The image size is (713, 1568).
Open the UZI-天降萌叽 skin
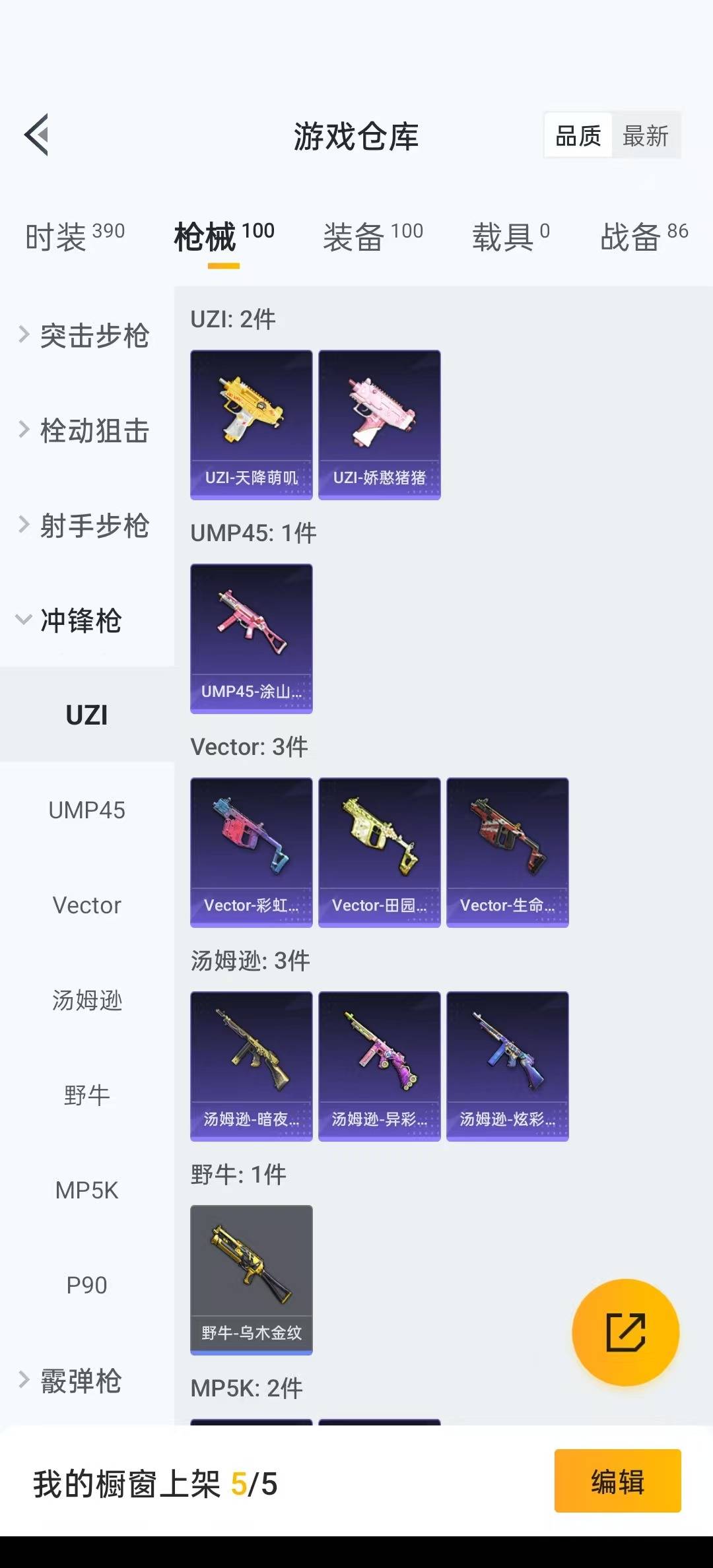251,424
